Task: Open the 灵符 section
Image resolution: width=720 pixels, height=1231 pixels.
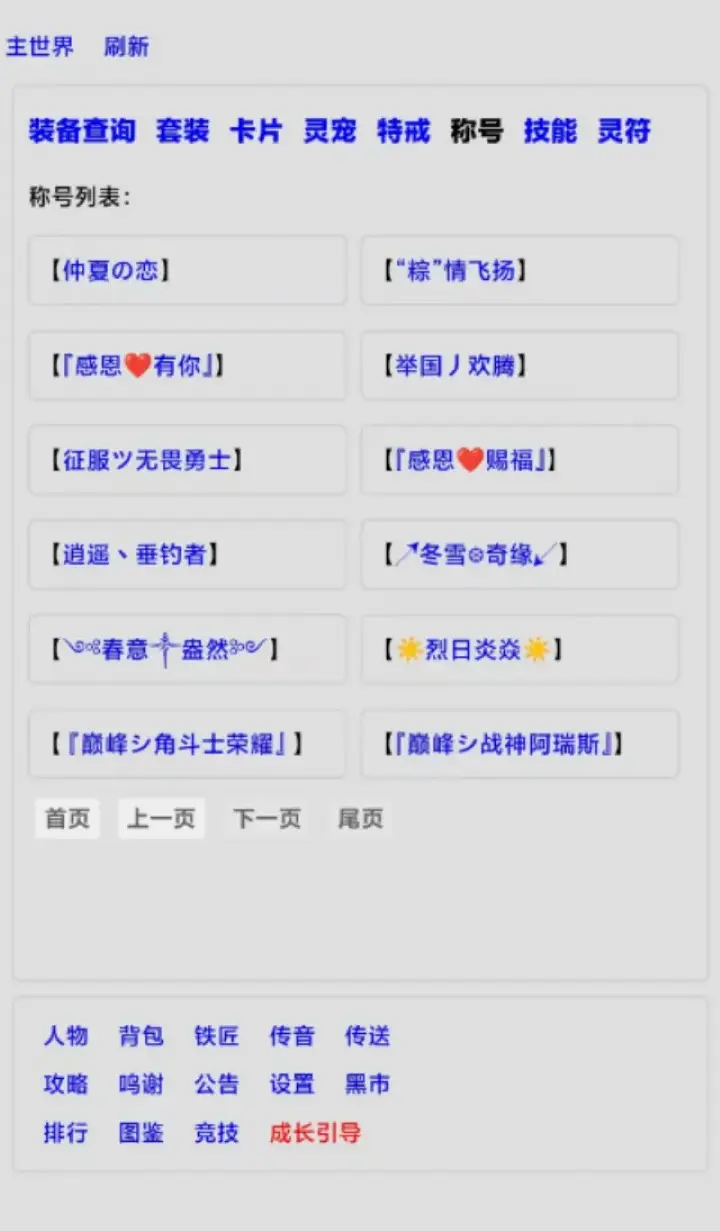Action: [623, 131]
